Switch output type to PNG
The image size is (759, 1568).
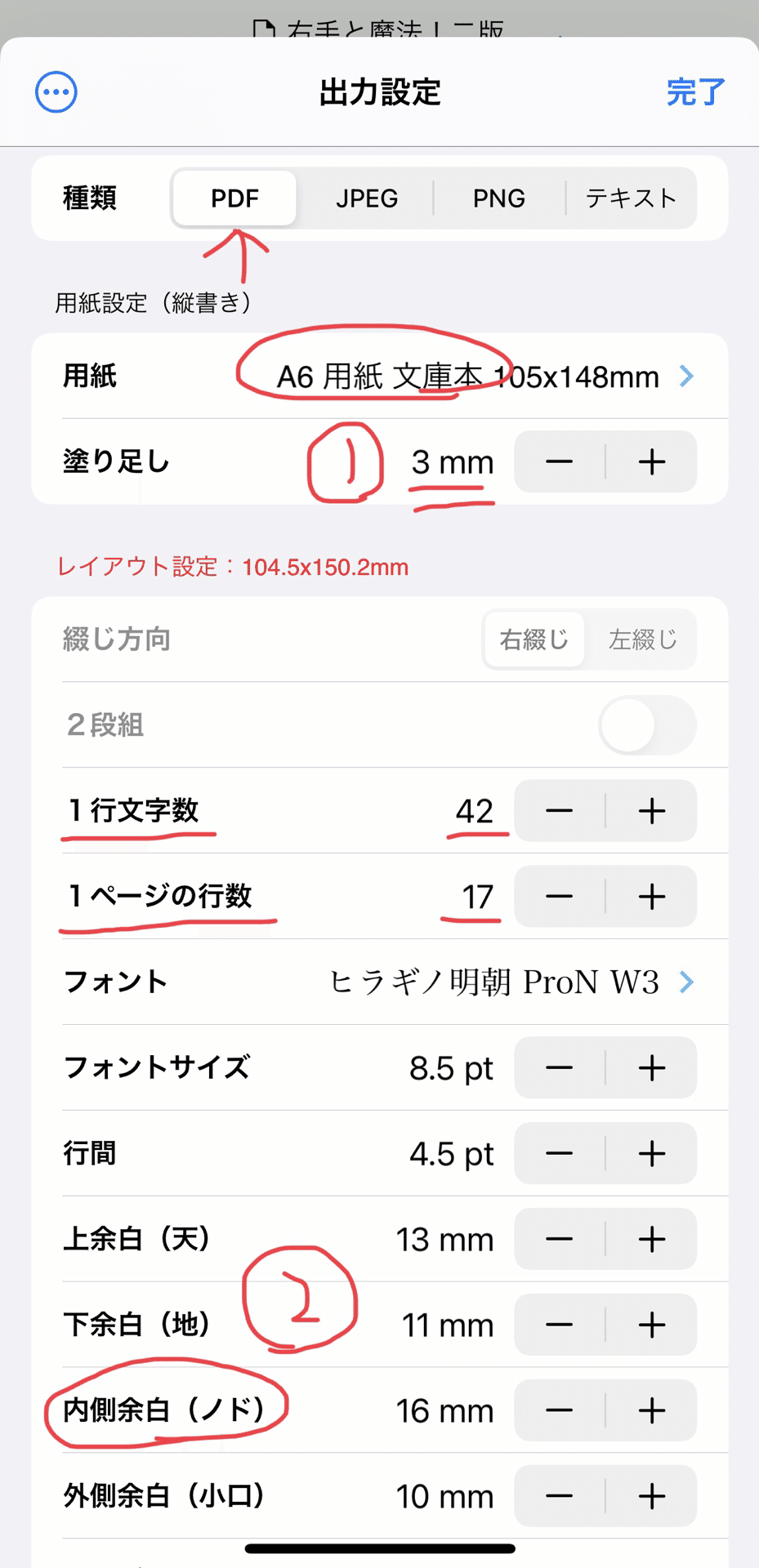tap(499, 198)
